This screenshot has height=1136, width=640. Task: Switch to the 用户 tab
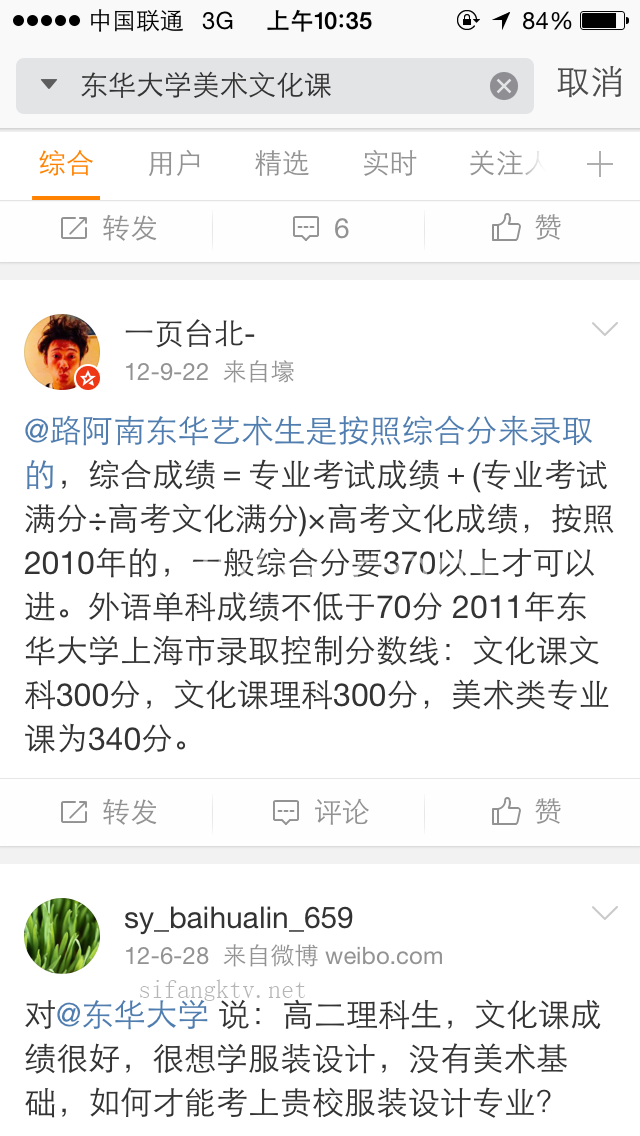point(174,164)
